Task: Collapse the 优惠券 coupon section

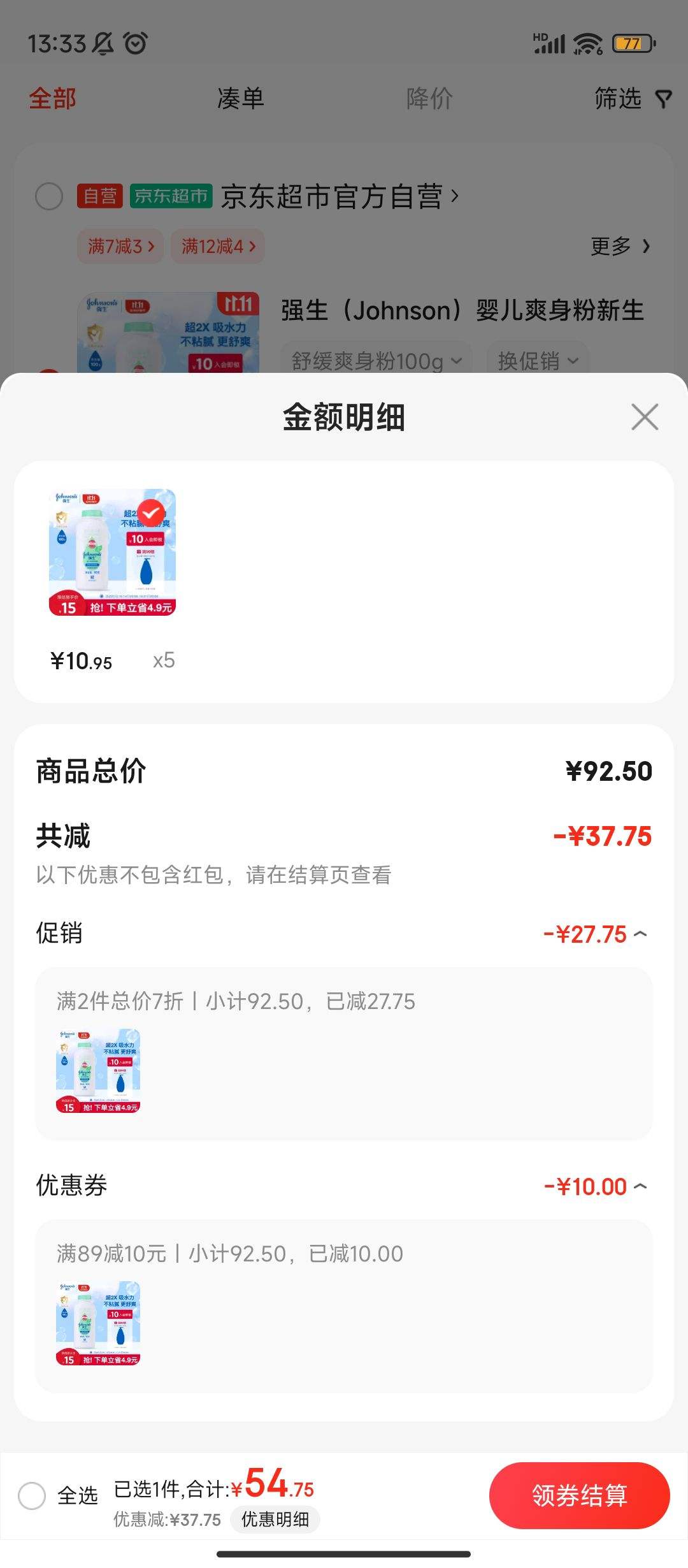Action: point(640,1187)
